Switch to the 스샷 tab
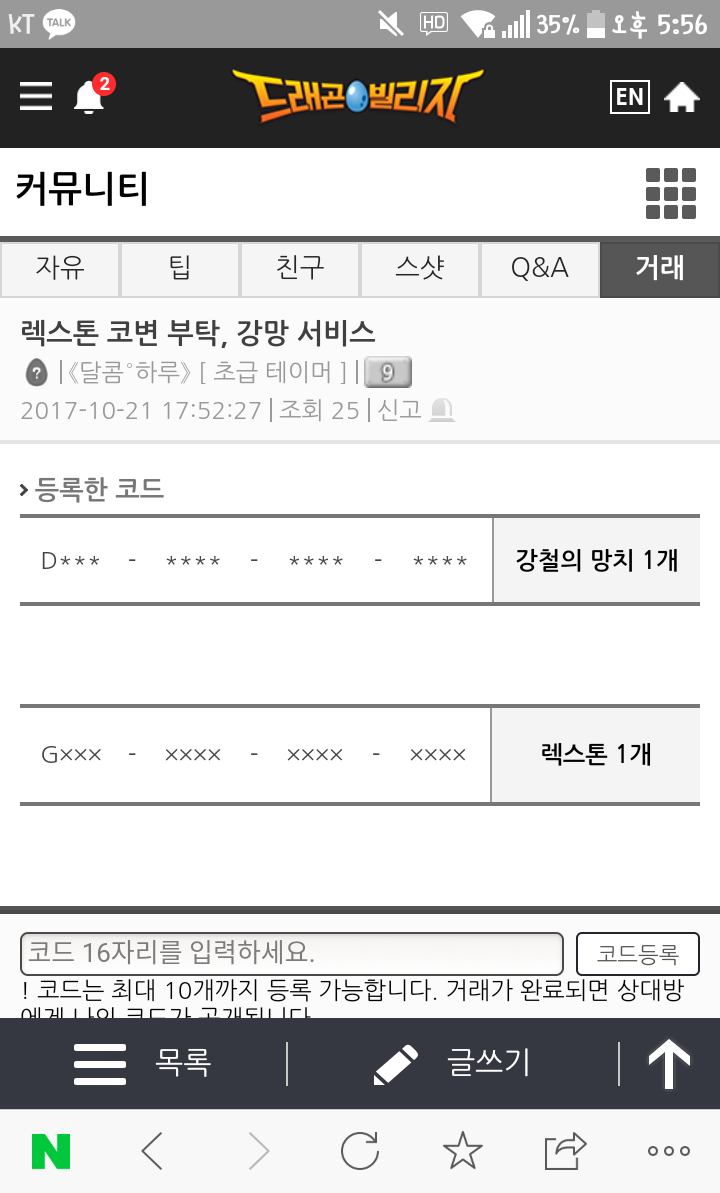This screenshot has height=1193, width=720. [x=419, y=269]
